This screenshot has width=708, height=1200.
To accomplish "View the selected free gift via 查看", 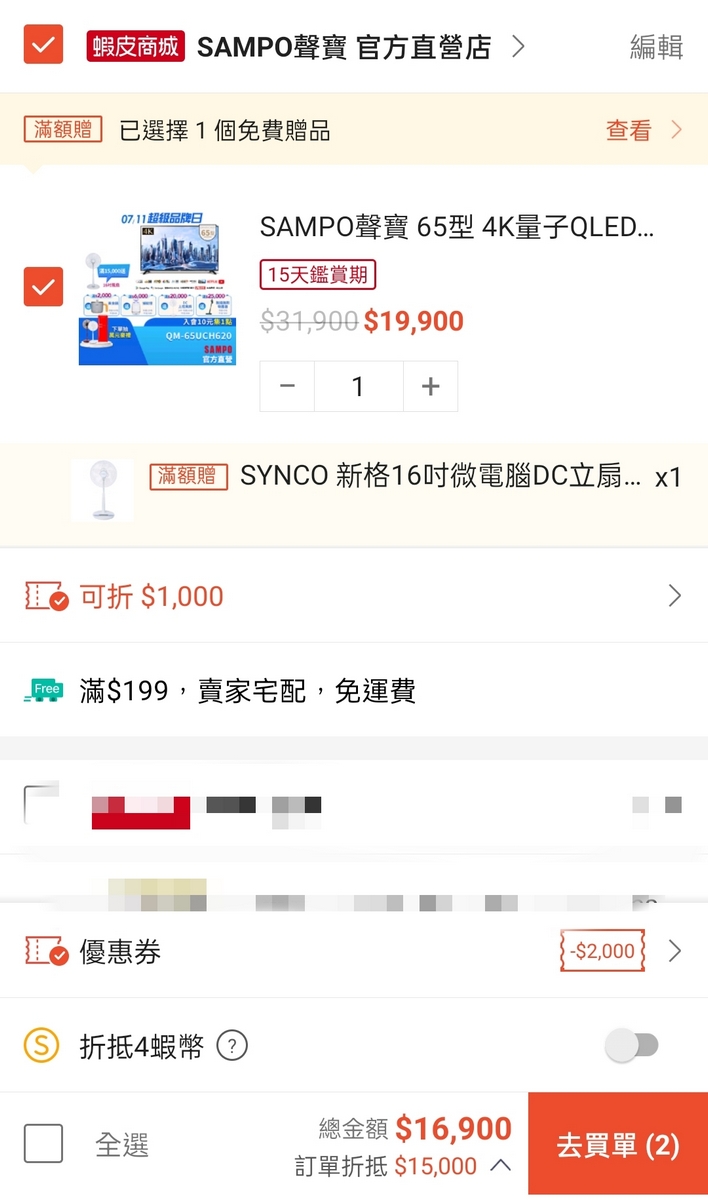I will pyautogui.click(x=643, y=130).
